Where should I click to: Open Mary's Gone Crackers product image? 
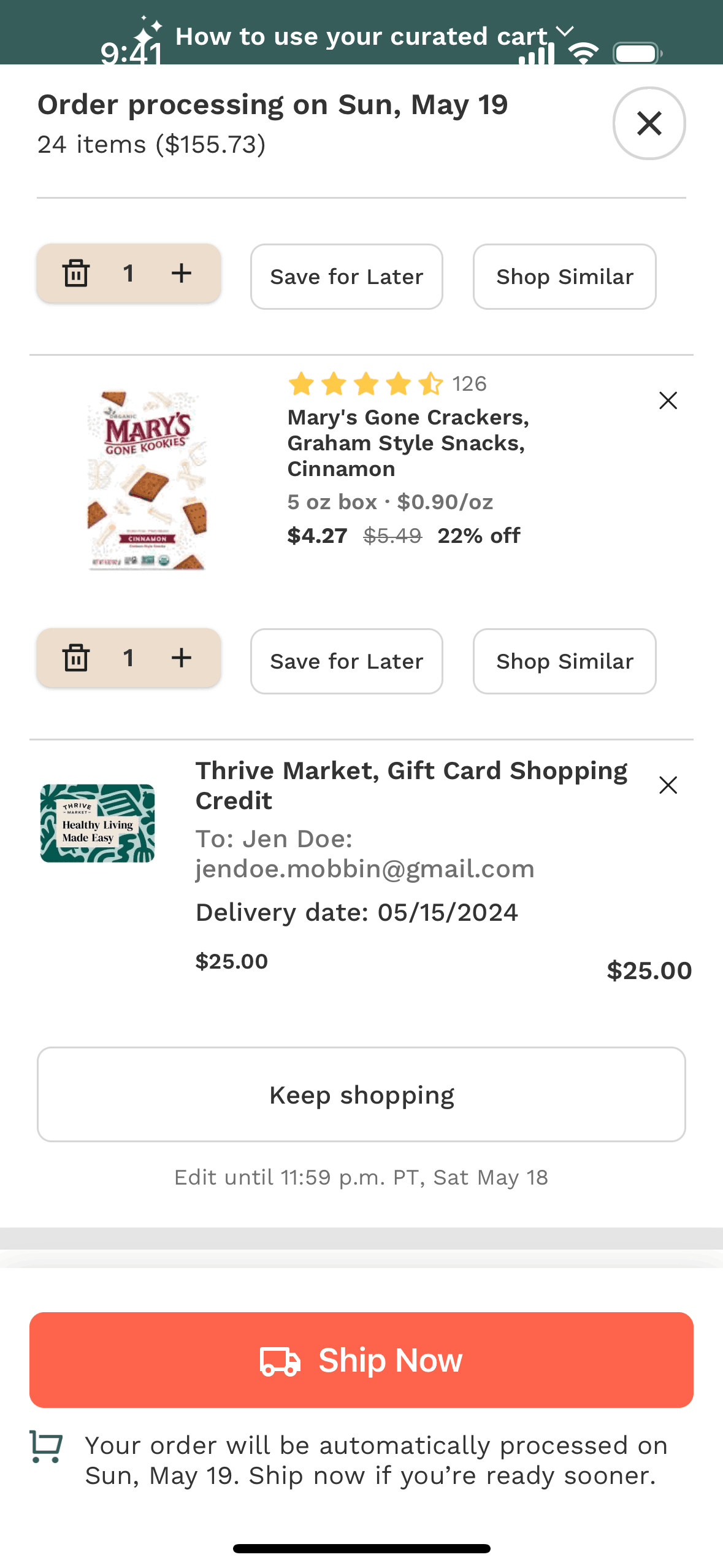click(147, 481)
